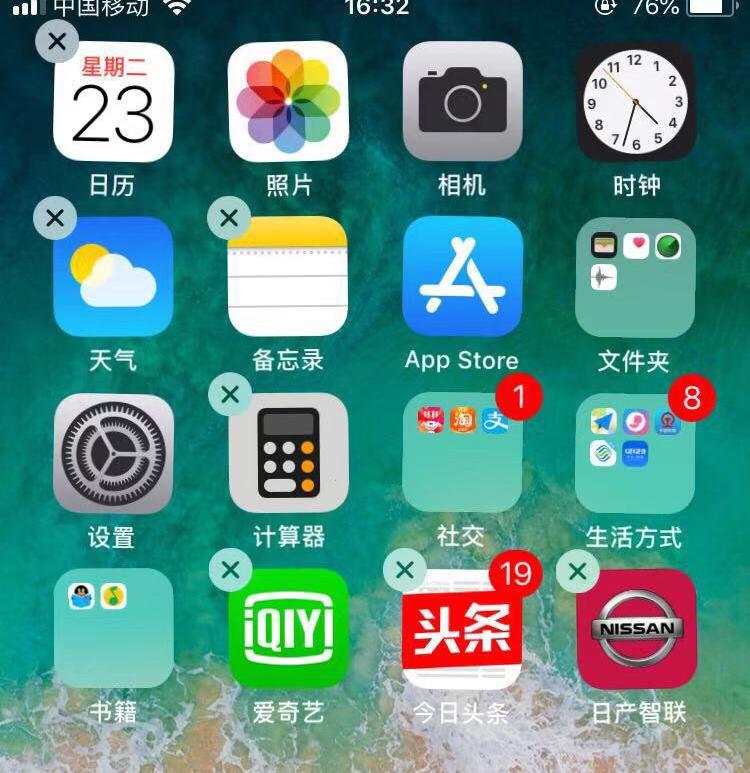Screen dimensions: 750x773
Task: Open the 时钟 app
Action: (635, 102)
